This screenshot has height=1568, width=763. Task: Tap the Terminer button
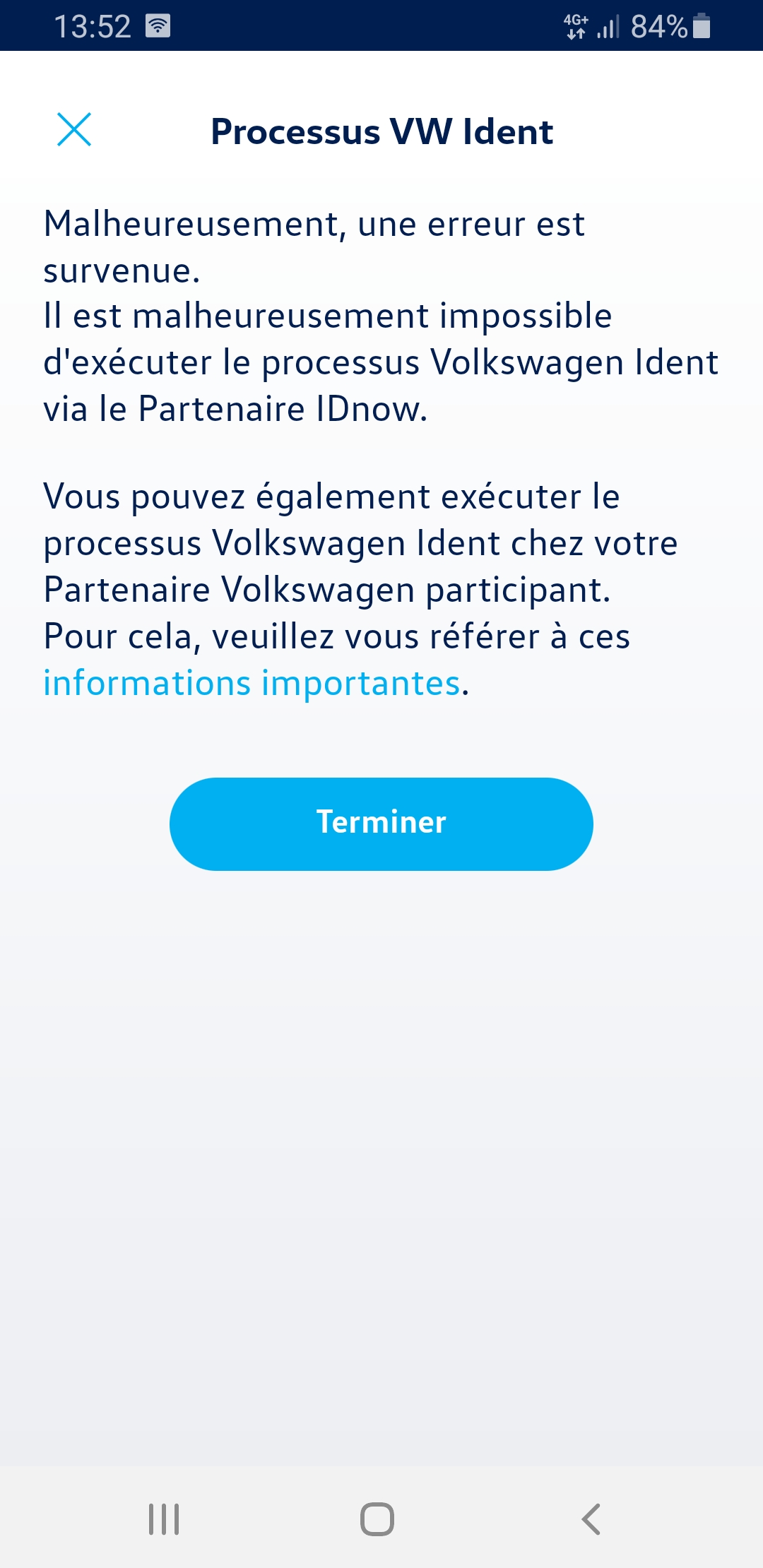(381, 824)
